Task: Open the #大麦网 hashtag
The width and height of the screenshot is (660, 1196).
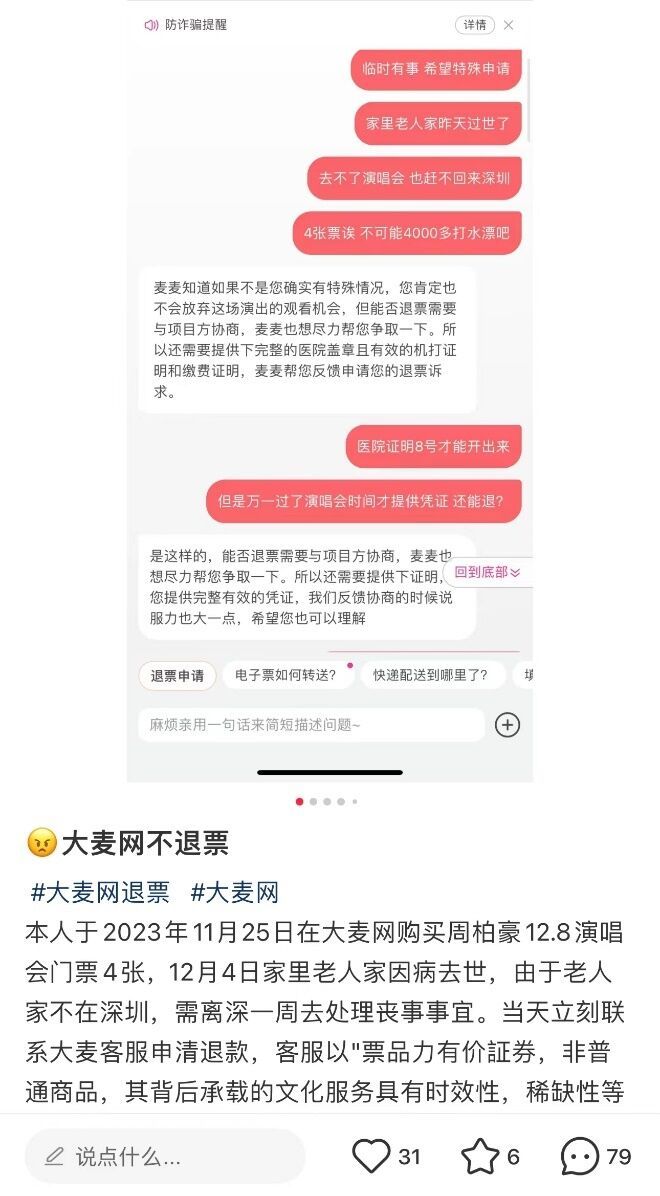Action: click(x=235, y=892)
